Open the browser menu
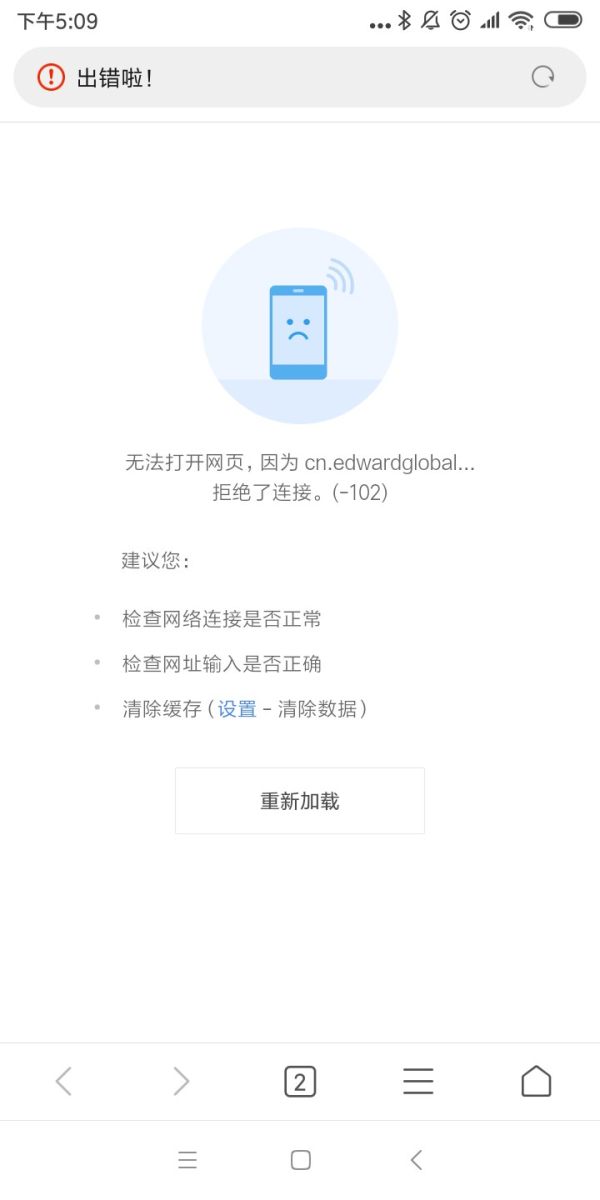This screenshot has width=600, height=1200. click(418, 1081)
